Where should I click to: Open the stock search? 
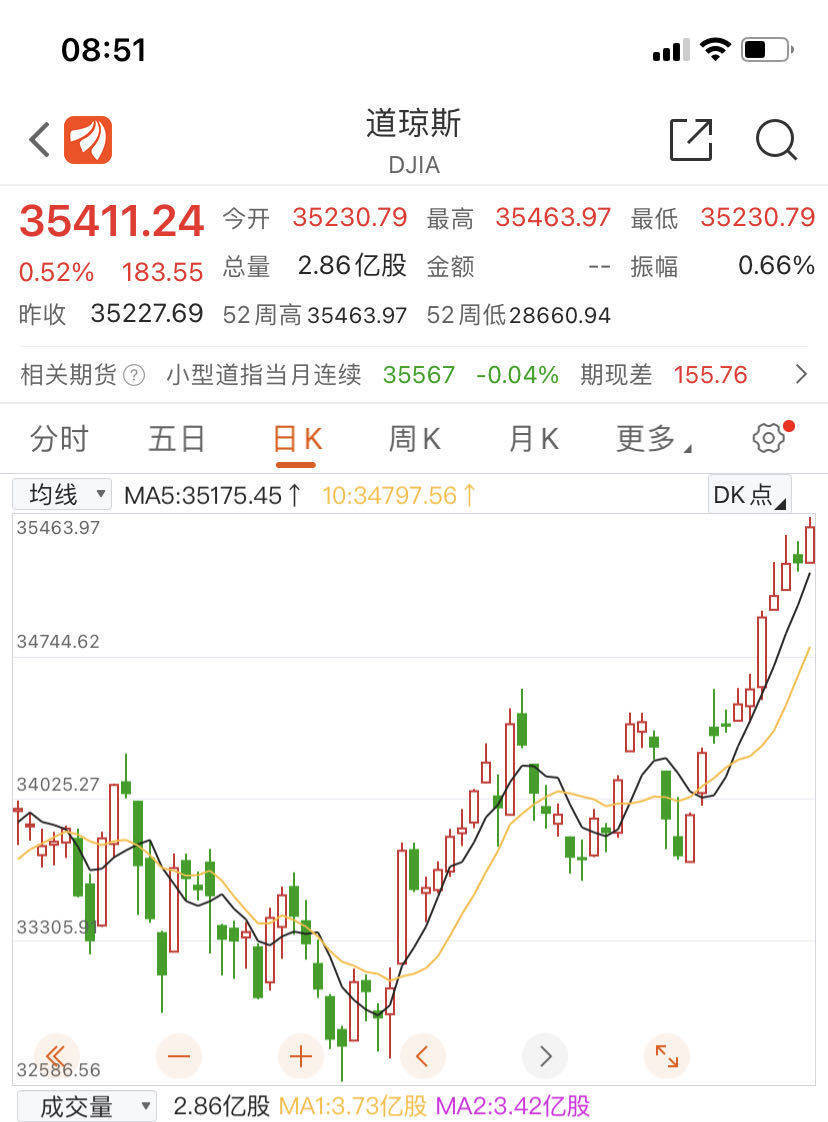coord(776,140)
